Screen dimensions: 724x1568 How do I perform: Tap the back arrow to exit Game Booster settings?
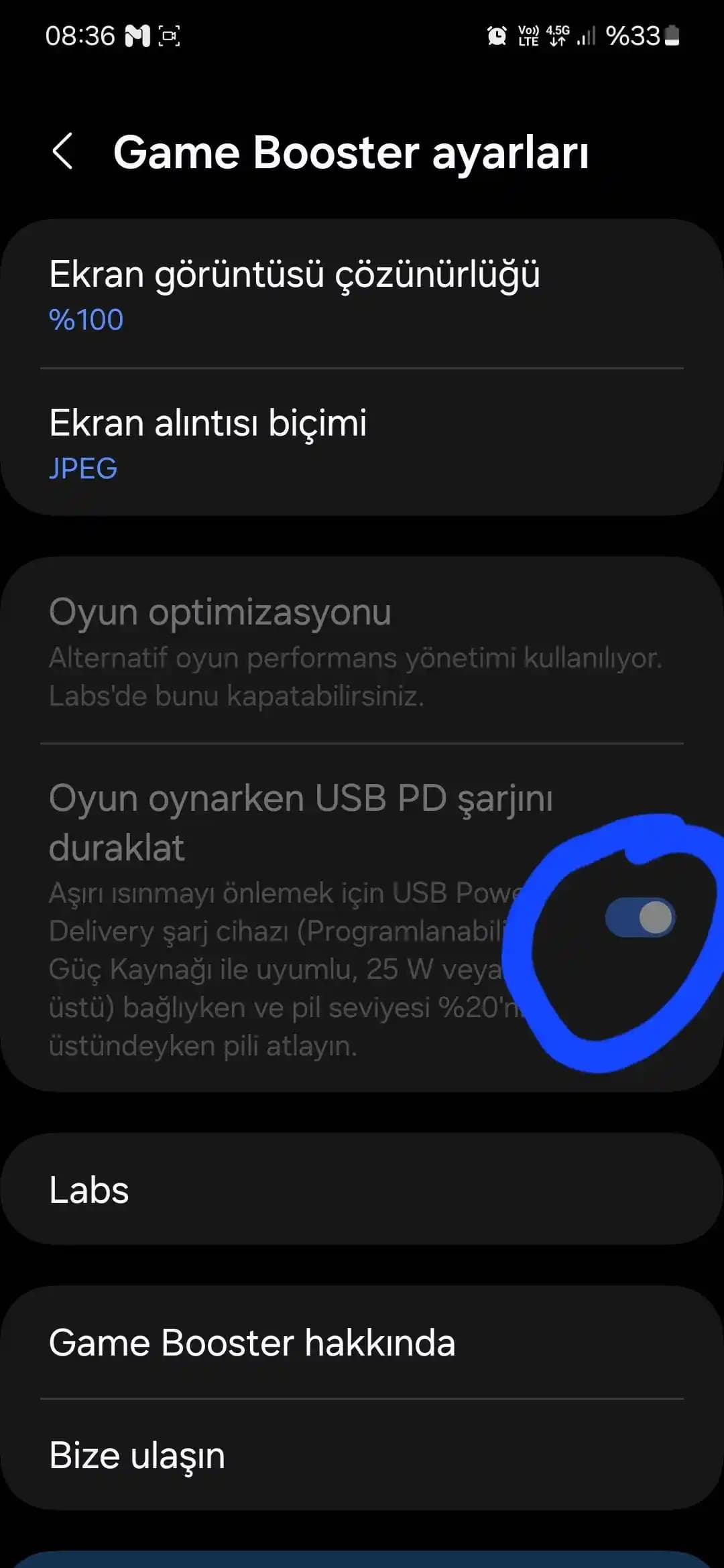(x=64, y=153)
